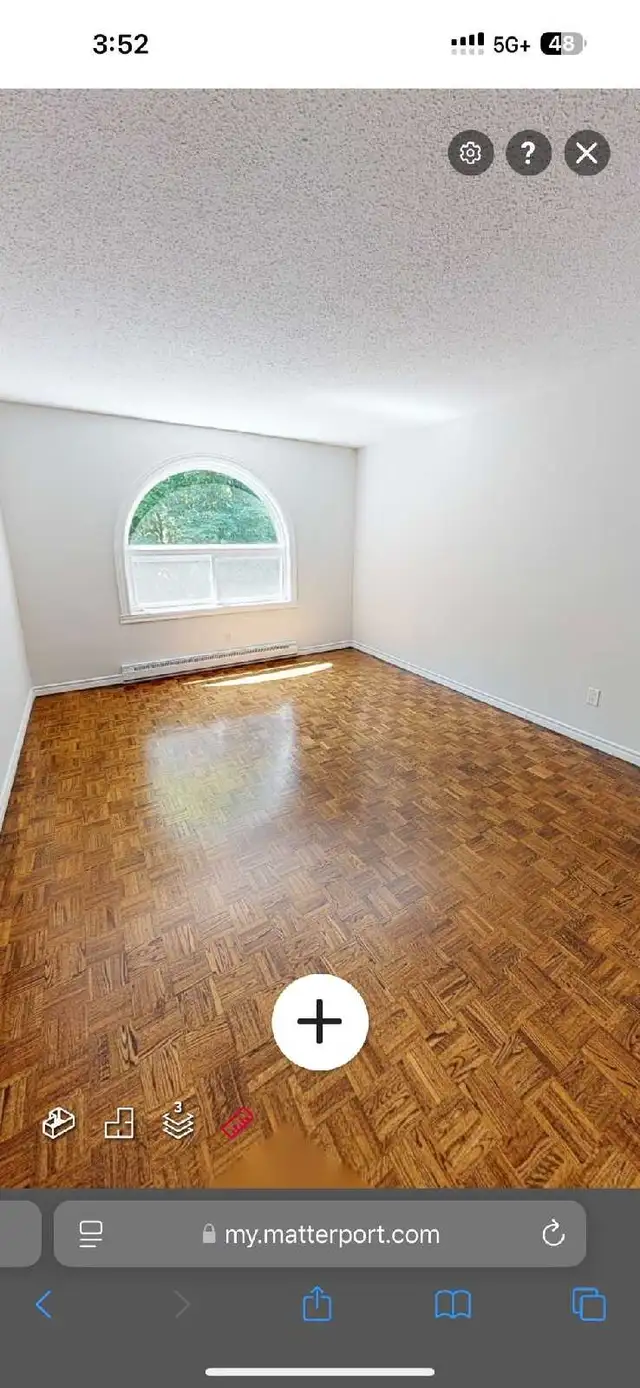The height and width of the screenshot is (1388, 640).
Task: Add a new measurement point
Action: pos(320,1022)
